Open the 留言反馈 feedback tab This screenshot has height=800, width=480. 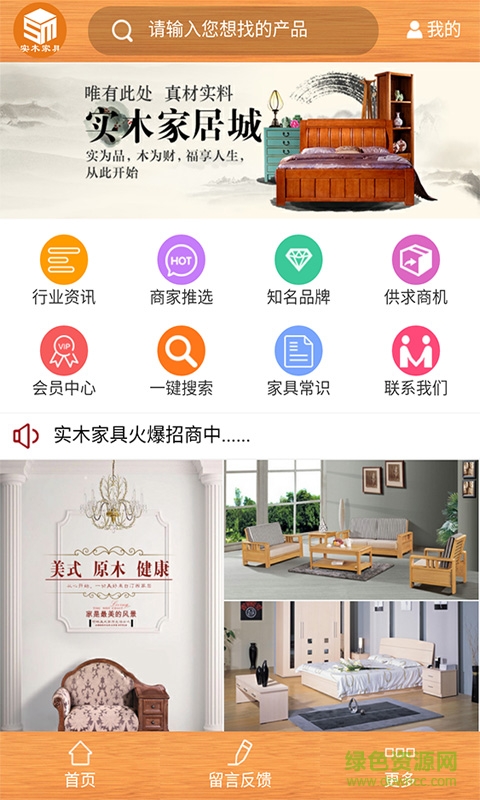[x=240, y=765]
